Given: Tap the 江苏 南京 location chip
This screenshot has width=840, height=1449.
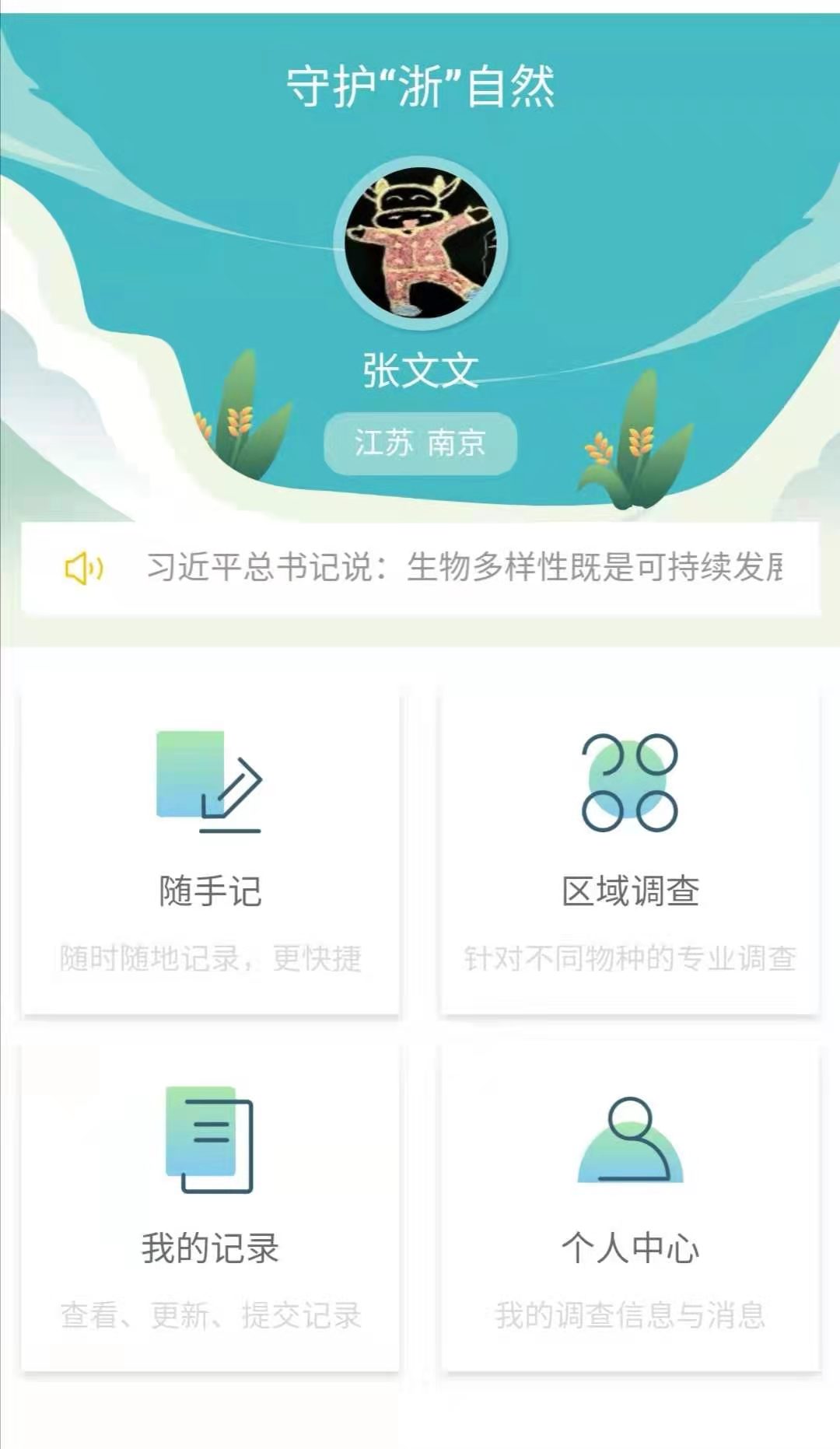Looking at the screenshot, I should point(420,443).
